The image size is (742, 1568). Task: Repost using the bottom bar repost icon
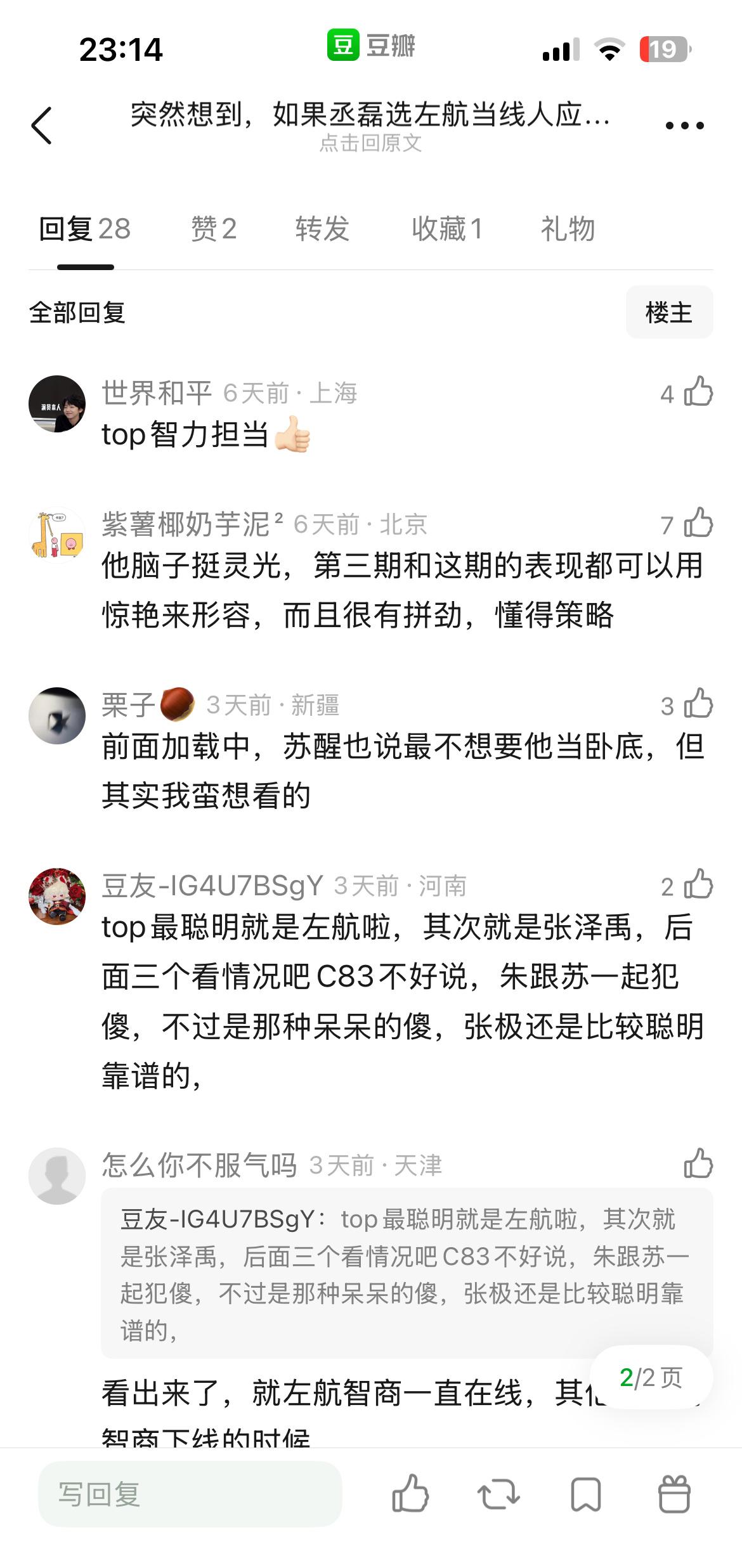point(498,1494)
